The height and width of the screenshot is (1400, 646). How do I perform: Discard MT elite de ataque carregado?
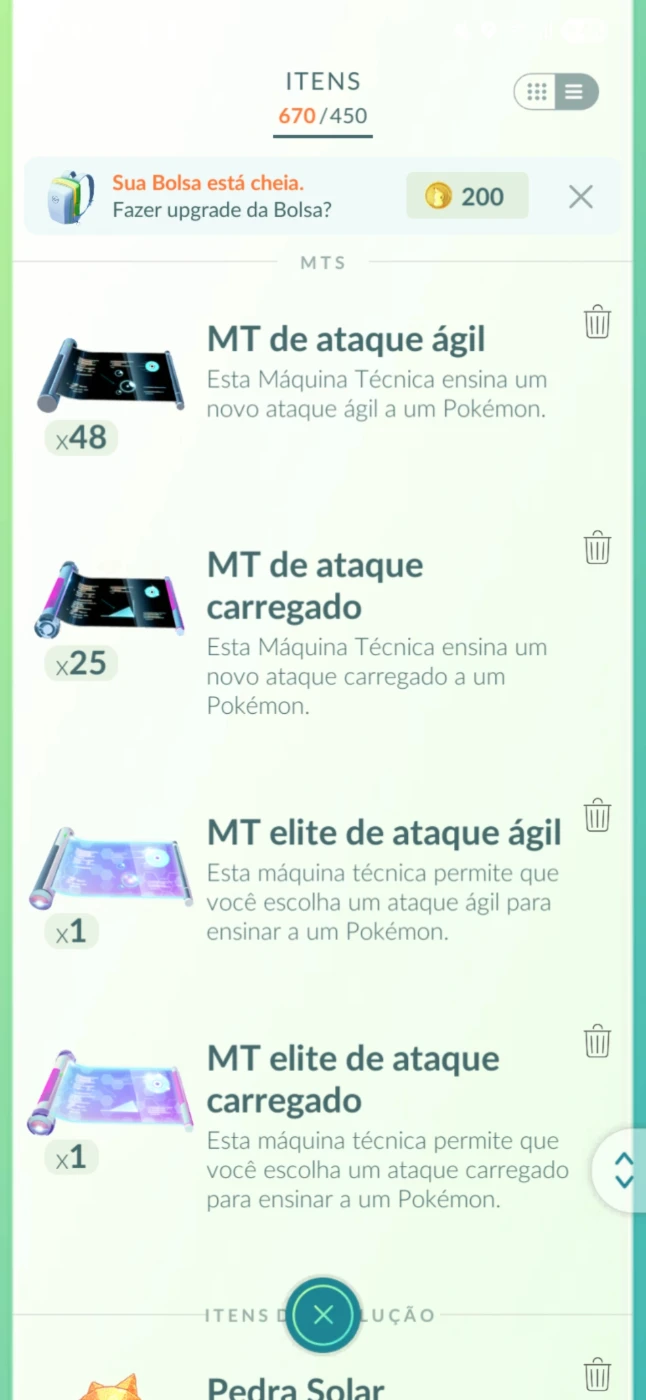[597, 1041]
